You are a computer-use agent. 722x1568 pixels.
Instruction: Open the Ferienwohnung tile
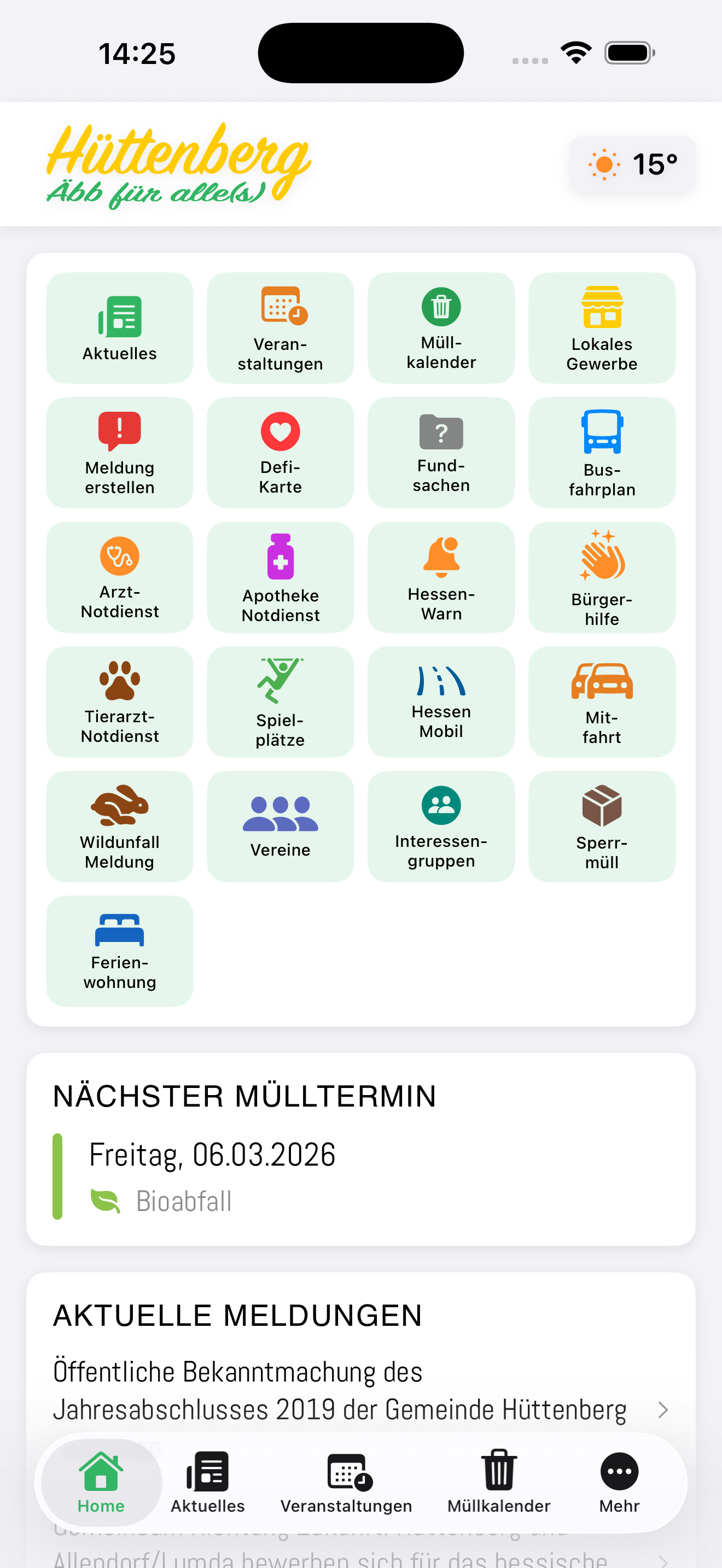pyautogui.click(x=119, y=950)
